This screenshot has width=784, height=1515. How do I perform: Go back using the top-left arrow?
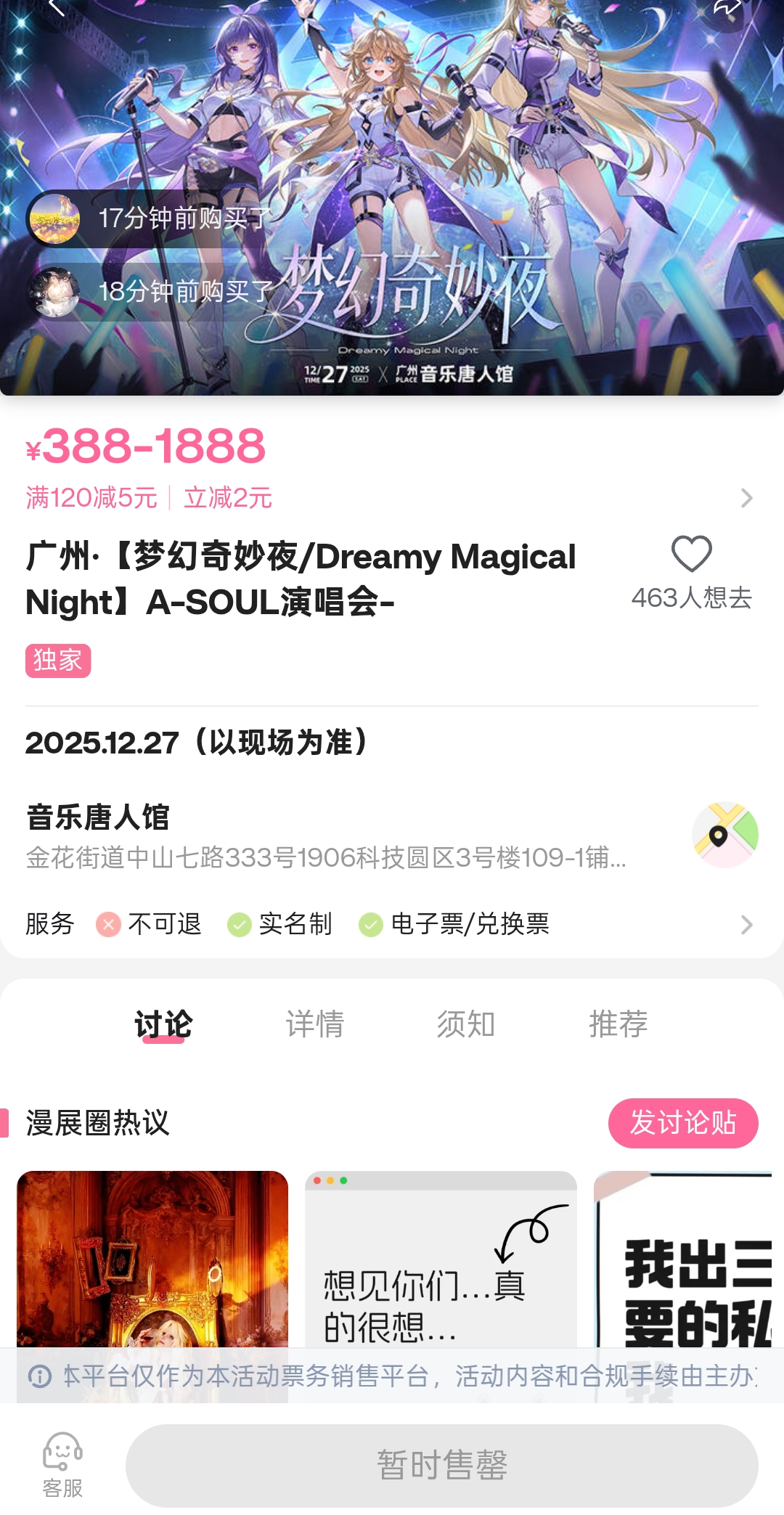tap(57, 7)
